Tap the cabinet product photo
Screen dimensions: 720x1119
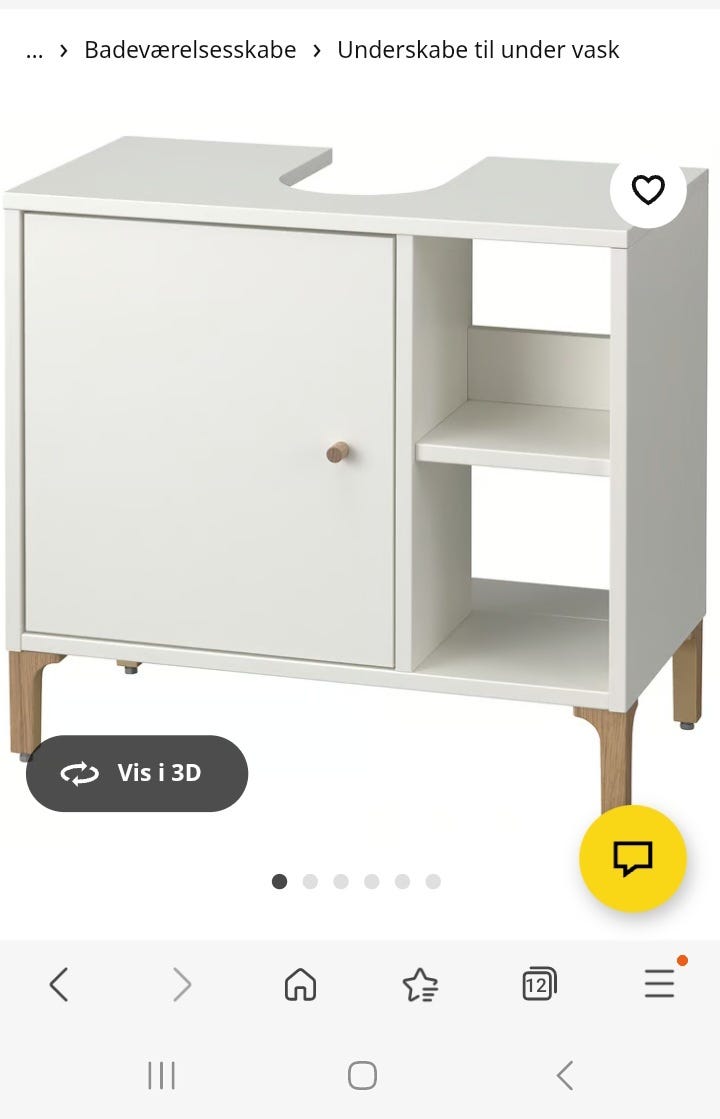[x=300, y=450]
